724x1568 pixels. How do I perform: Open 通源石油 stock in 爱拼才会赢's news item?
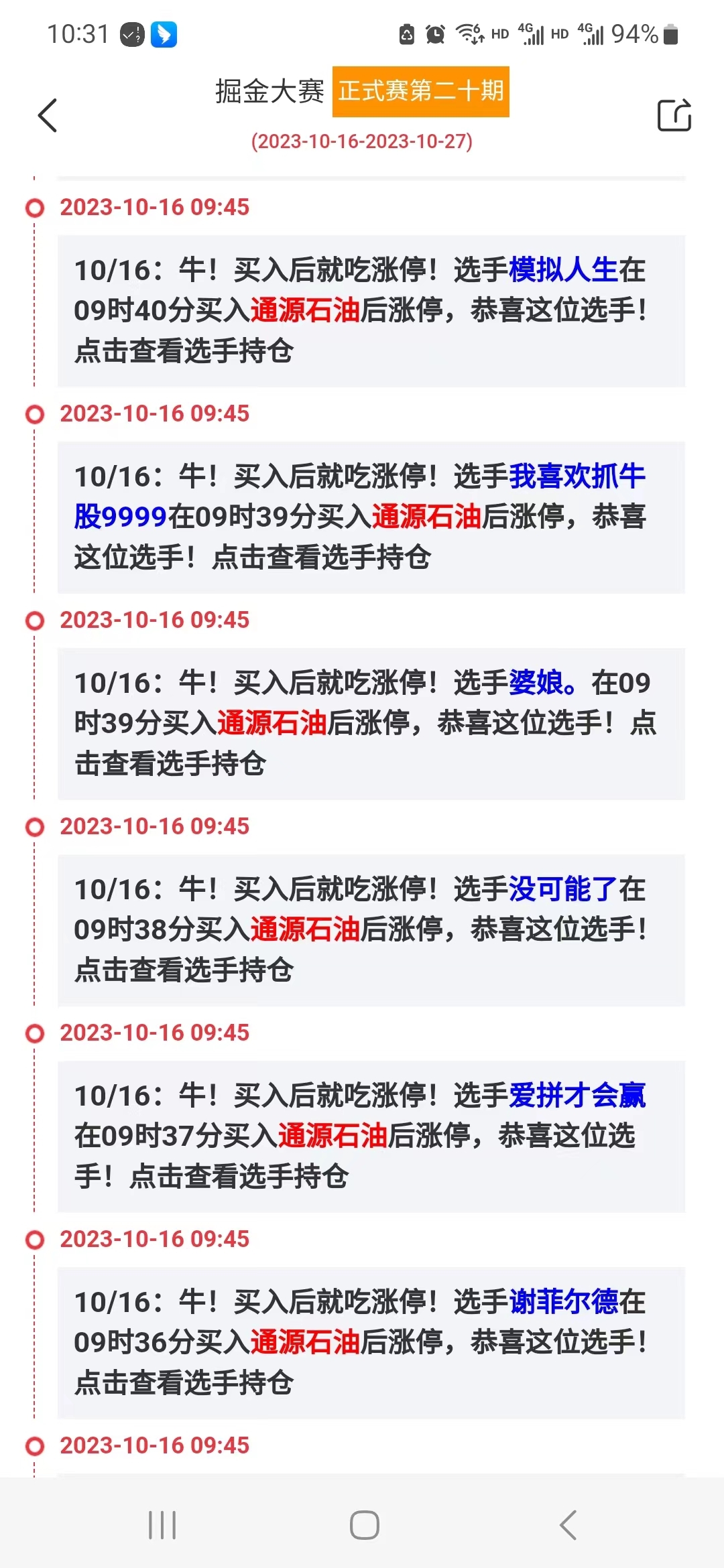coord(333,1136)
